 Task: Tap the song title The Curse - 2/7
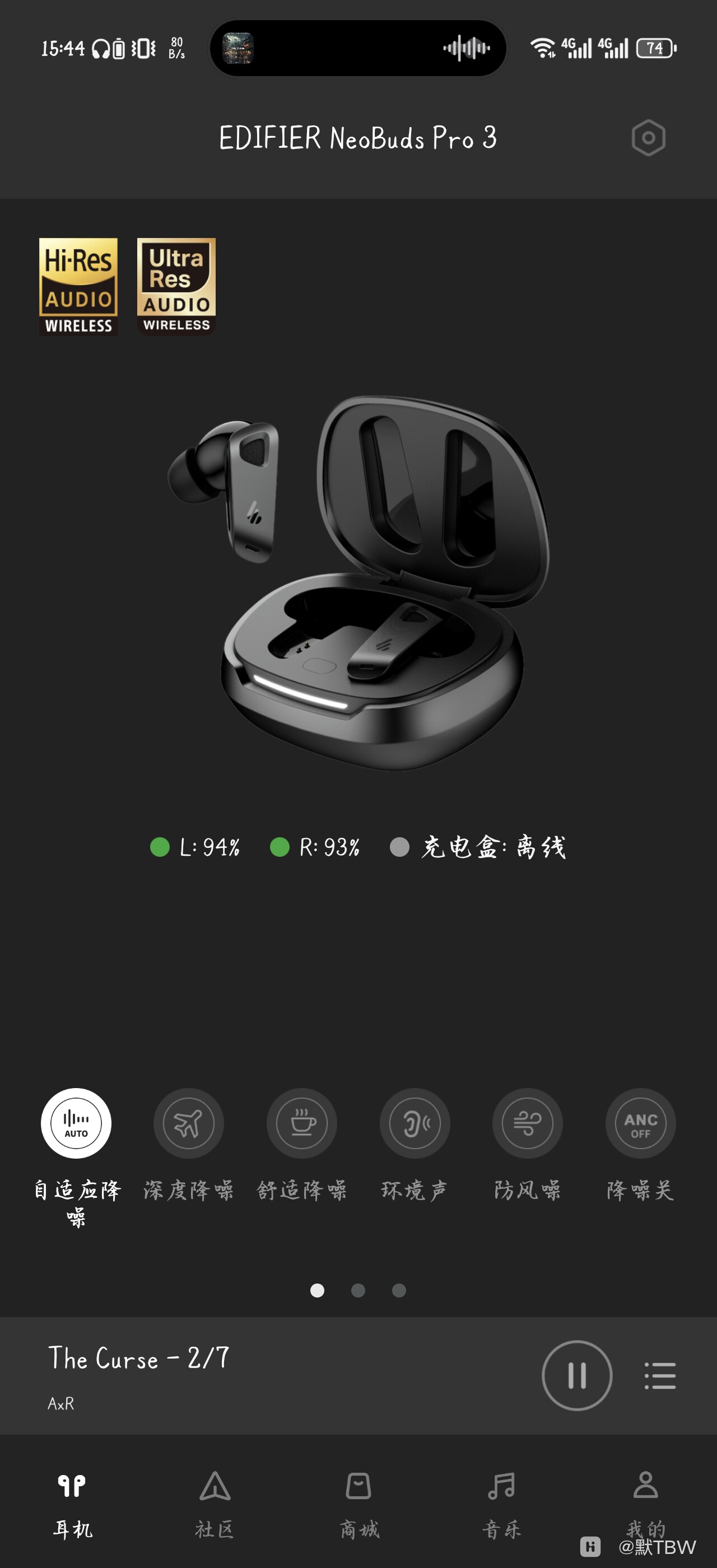[140, 1359]
